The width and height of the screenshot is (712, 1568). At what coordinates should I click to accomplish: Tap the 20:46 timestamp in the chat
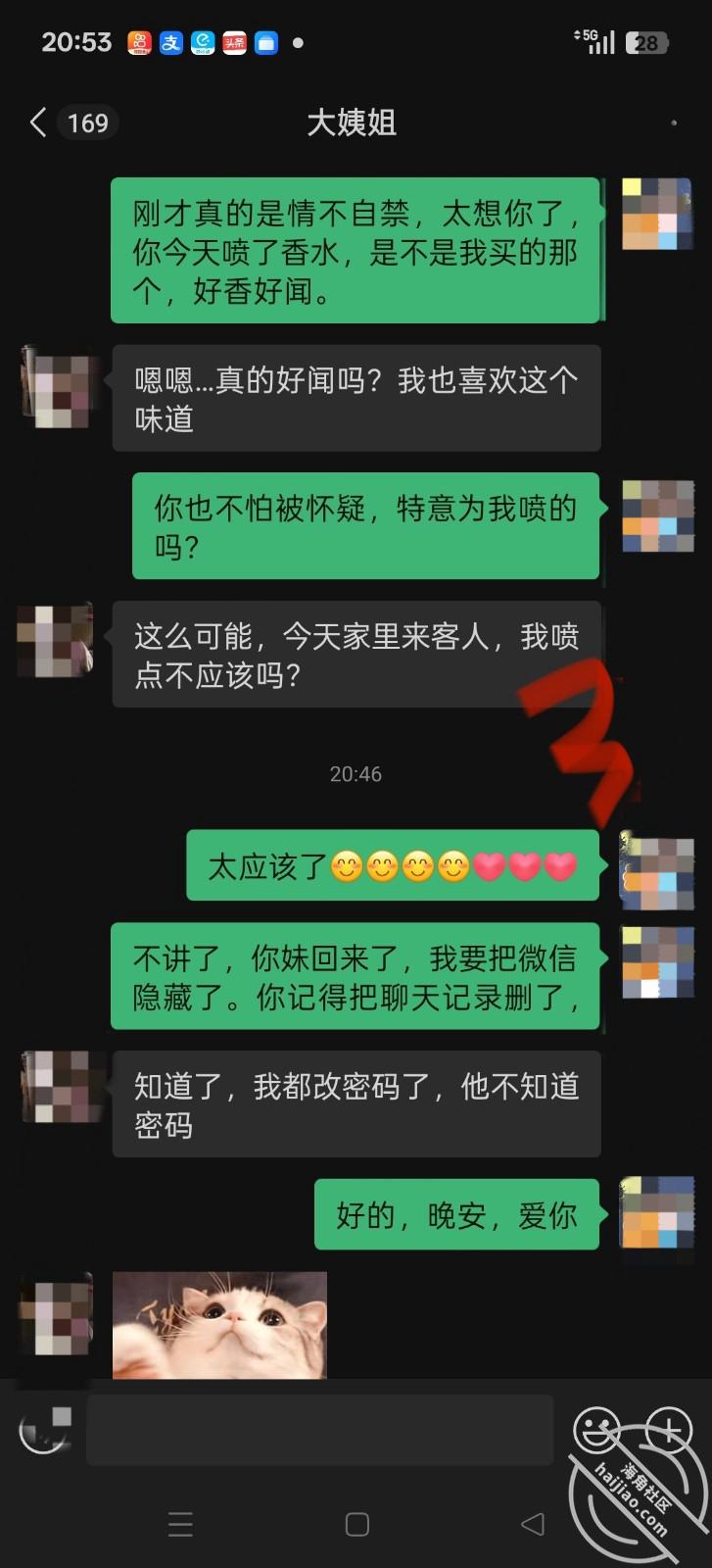click(356, 773)
